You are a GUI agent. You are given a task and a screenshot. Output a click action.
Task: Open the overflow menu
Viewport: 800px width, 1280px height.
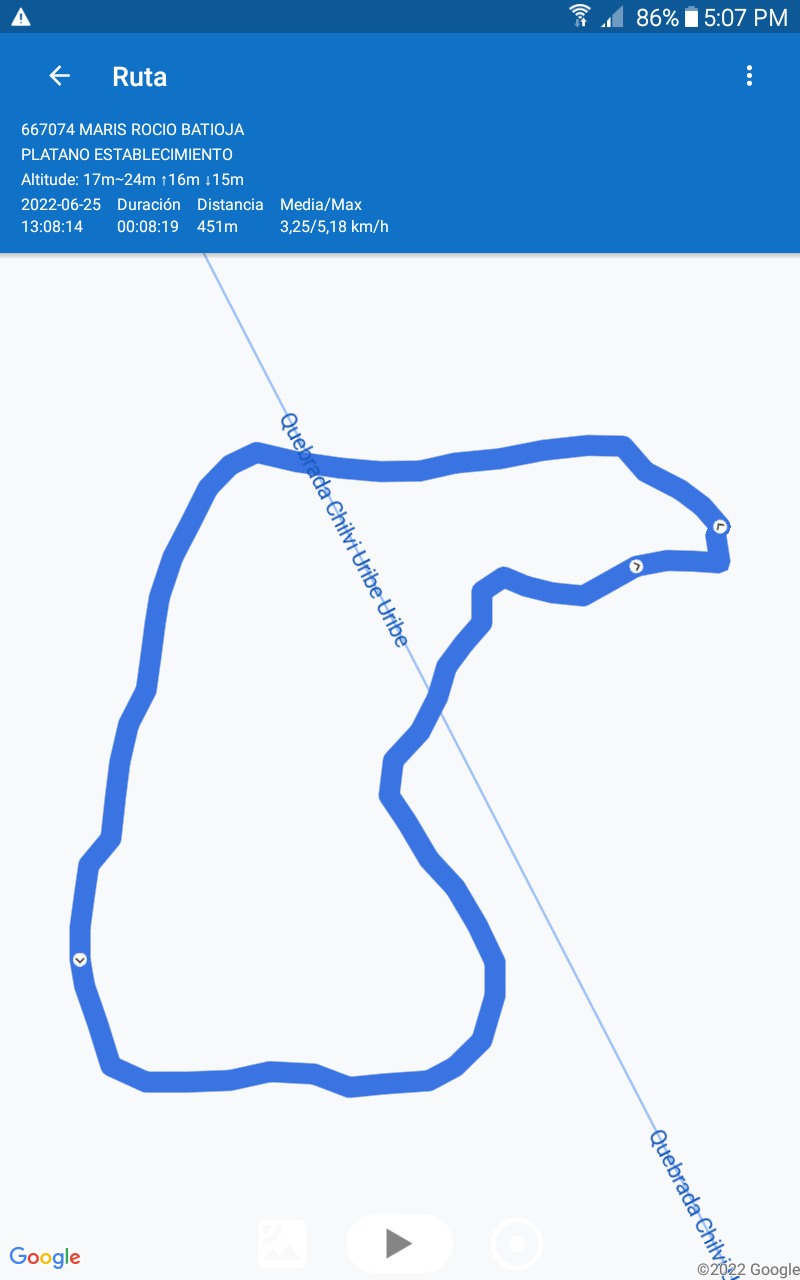tap(749, 76)
